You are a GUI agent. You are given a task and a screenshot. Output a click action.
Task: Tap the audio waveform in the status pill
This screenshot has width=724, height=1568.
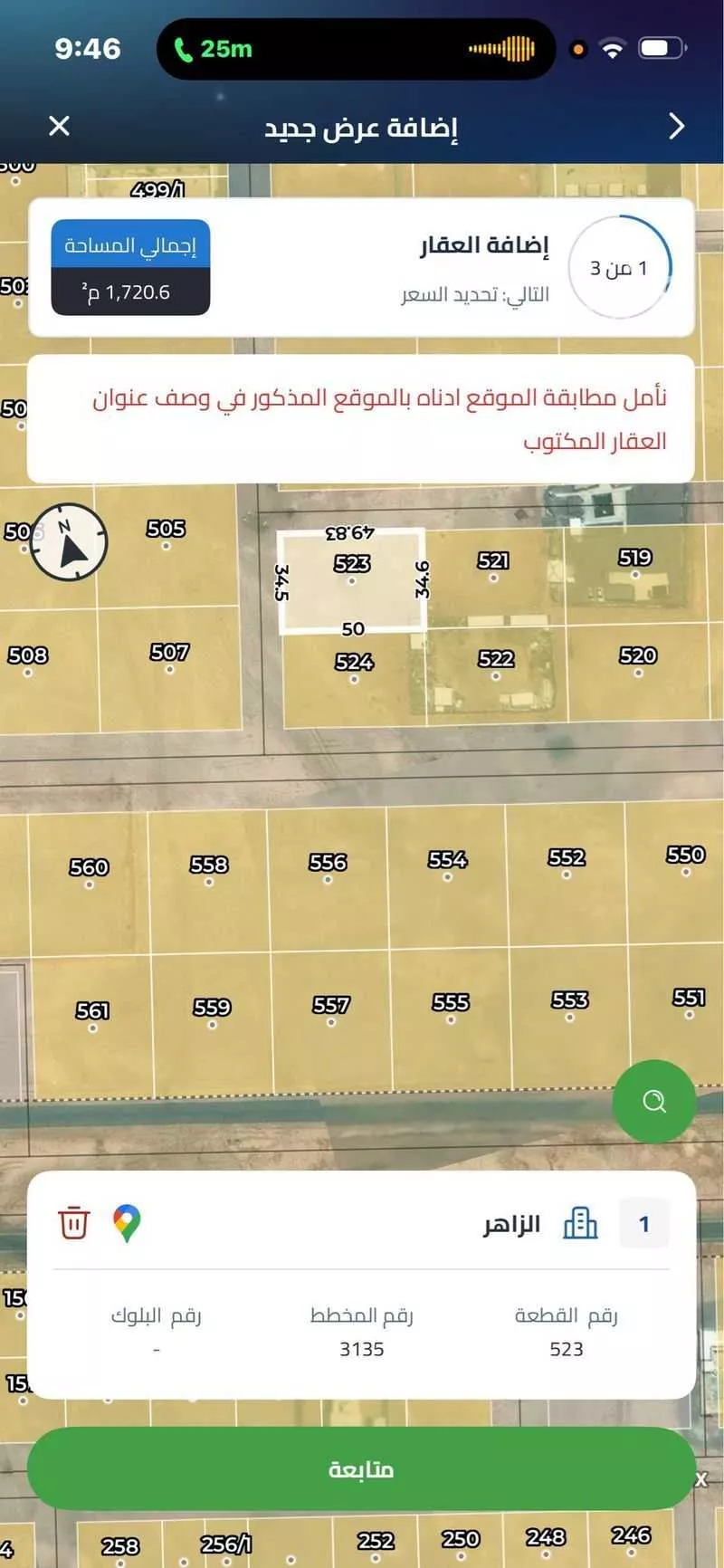coord(500,49)
